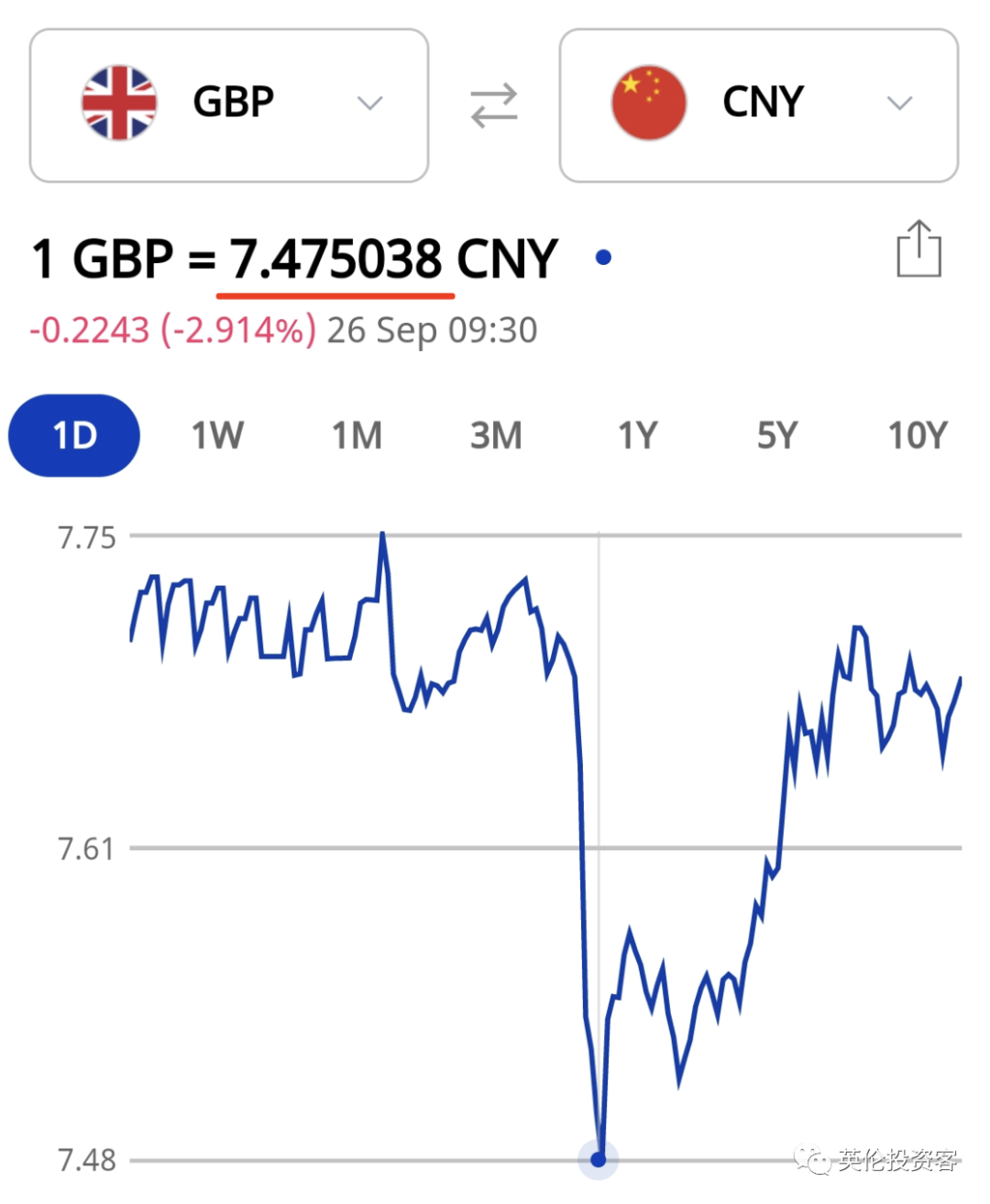Open the GBP currency dropdown

click(x=369, y=102)
